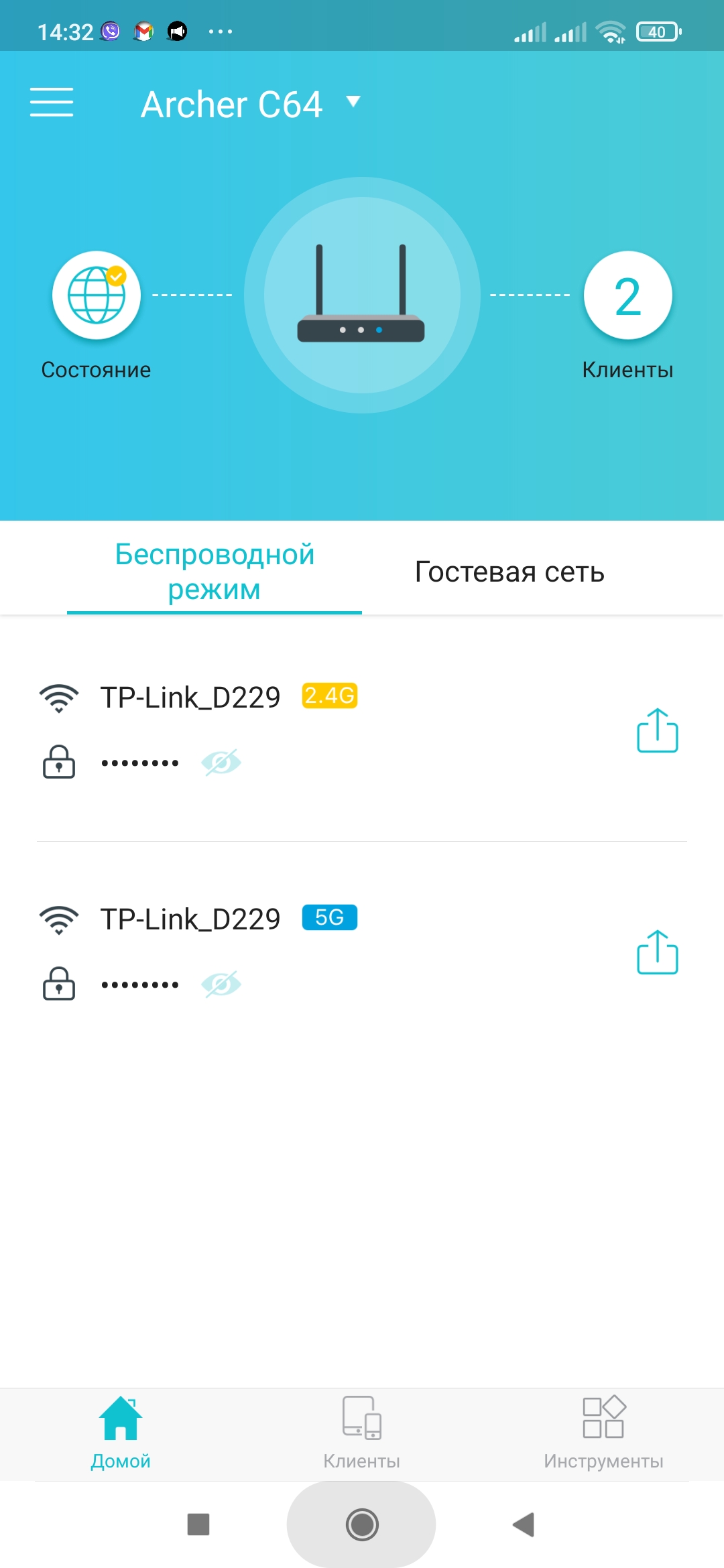Expand the Archer C64 device dropdown

[x=353, y=102]
